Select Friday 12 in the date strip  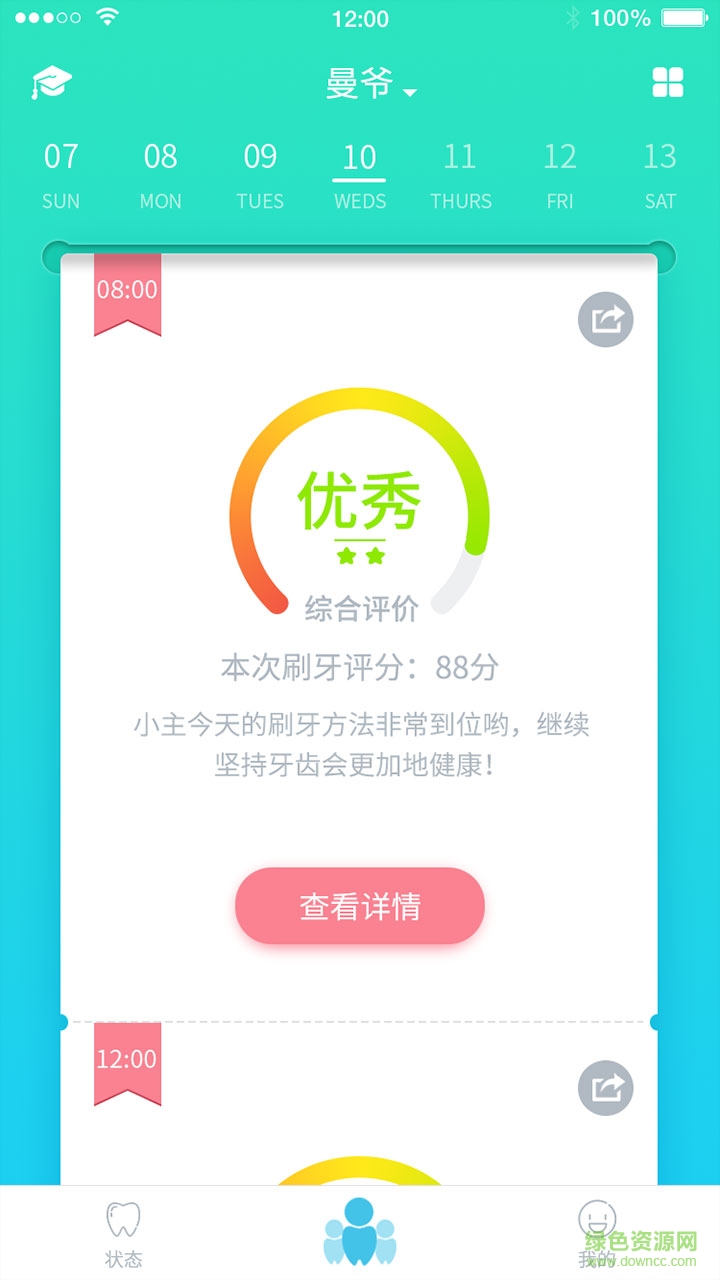tap(560, 174)
